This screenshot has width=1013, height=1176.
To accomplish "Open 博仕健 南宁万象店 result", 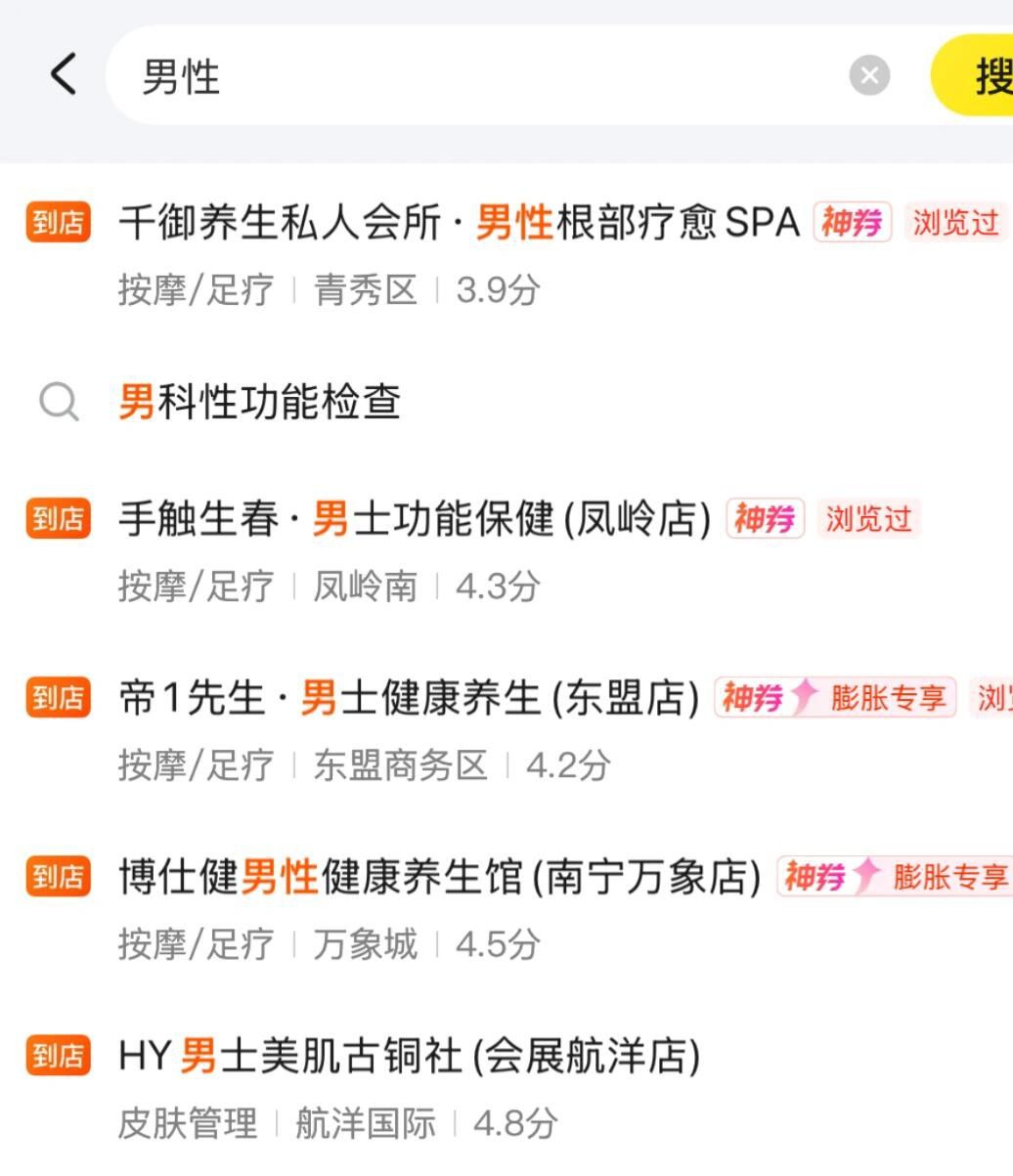I will tap(440, 877).
